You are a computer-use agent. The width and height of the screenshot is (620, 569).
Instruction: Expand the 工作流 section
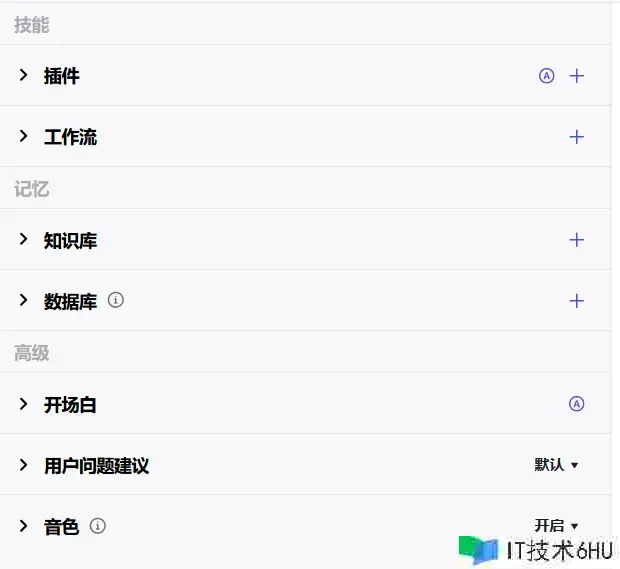coord(24,137)
